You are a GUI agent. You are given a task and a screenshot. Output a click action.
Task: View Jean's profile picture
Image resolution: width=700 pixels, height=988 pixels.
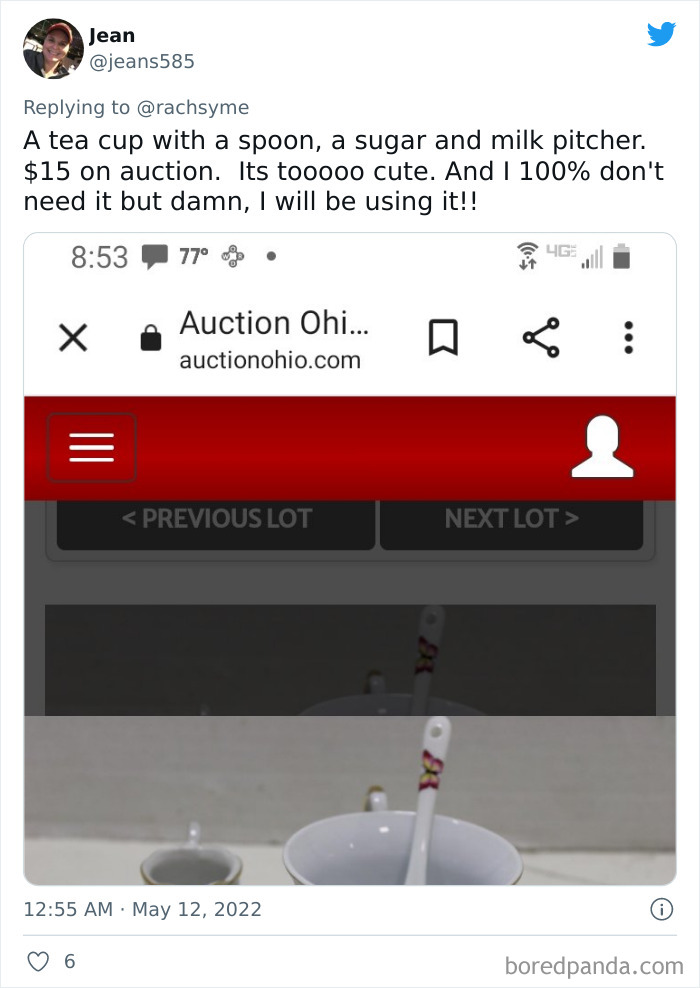(53, 49)
